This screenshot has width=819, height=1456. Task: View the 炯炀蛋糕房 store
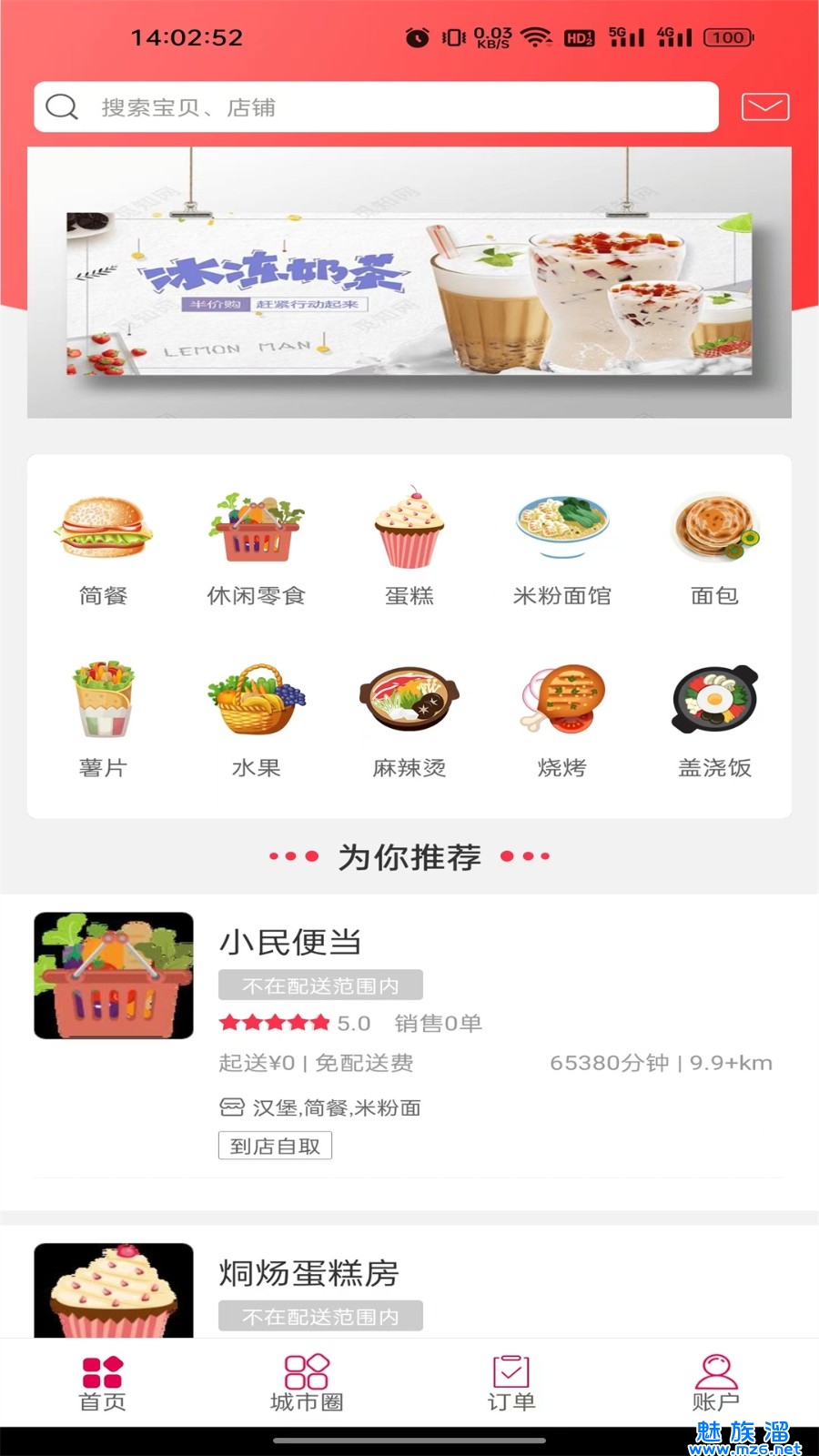click(x=409, y=1281)
